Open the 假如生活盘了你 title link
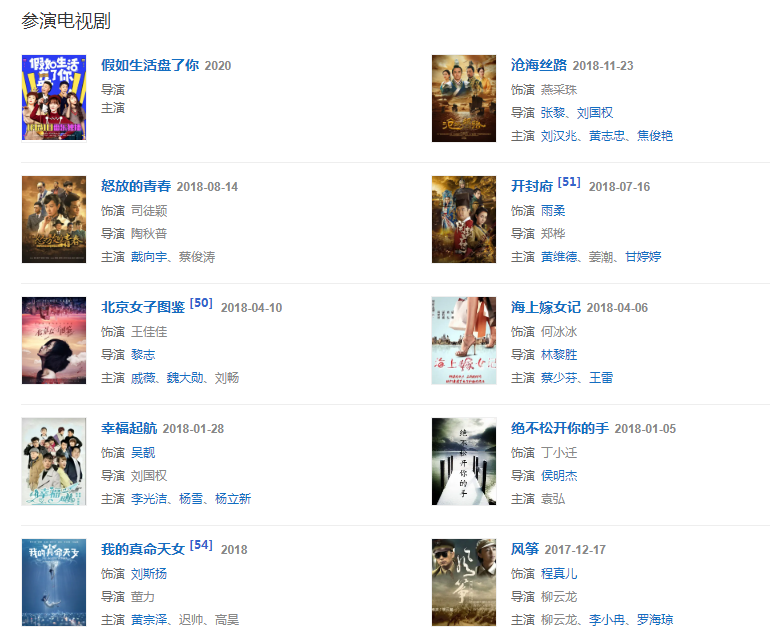 (150, 65)
